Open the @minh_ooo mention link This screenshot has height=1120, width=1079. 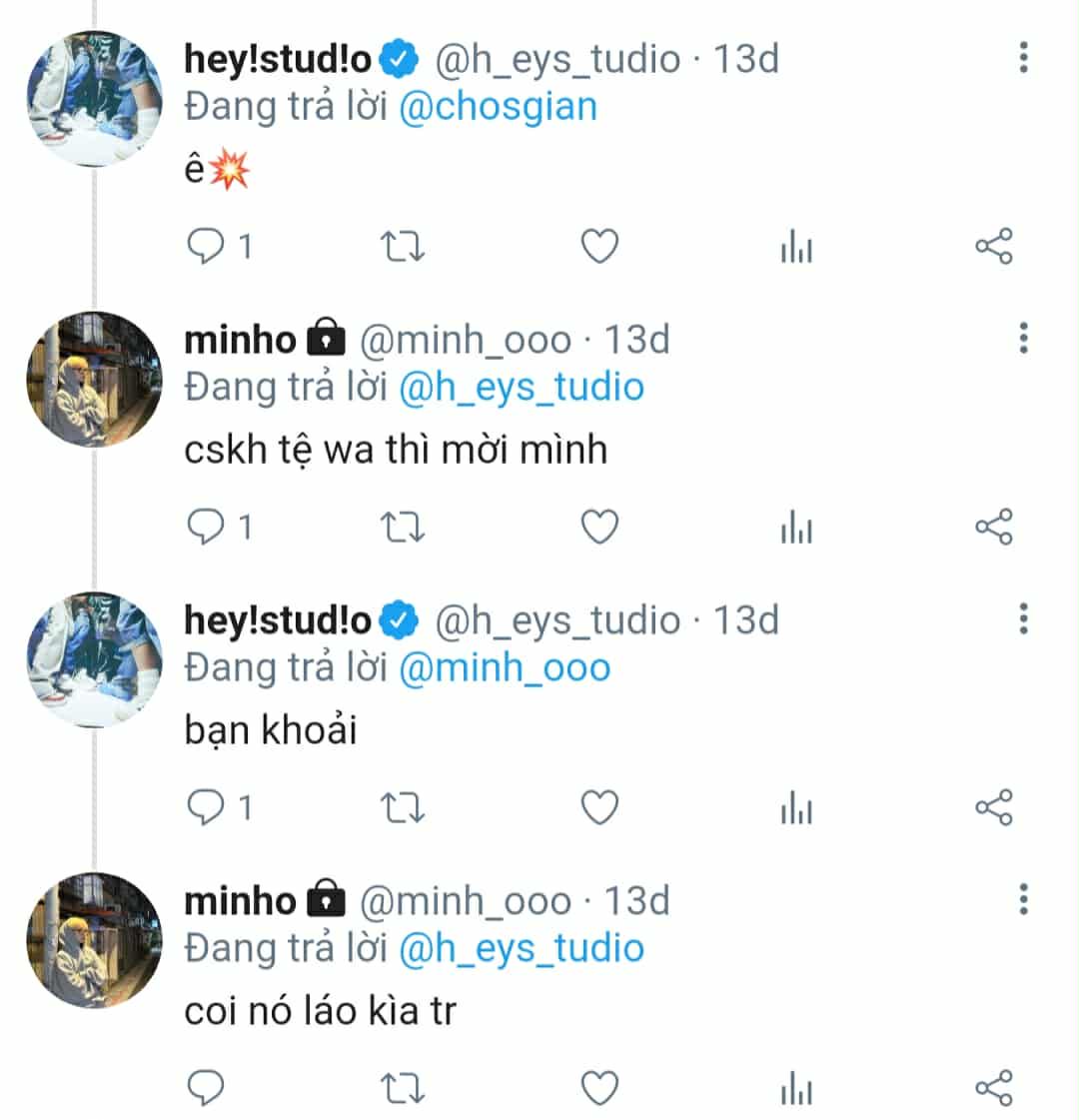coord(505,667)
